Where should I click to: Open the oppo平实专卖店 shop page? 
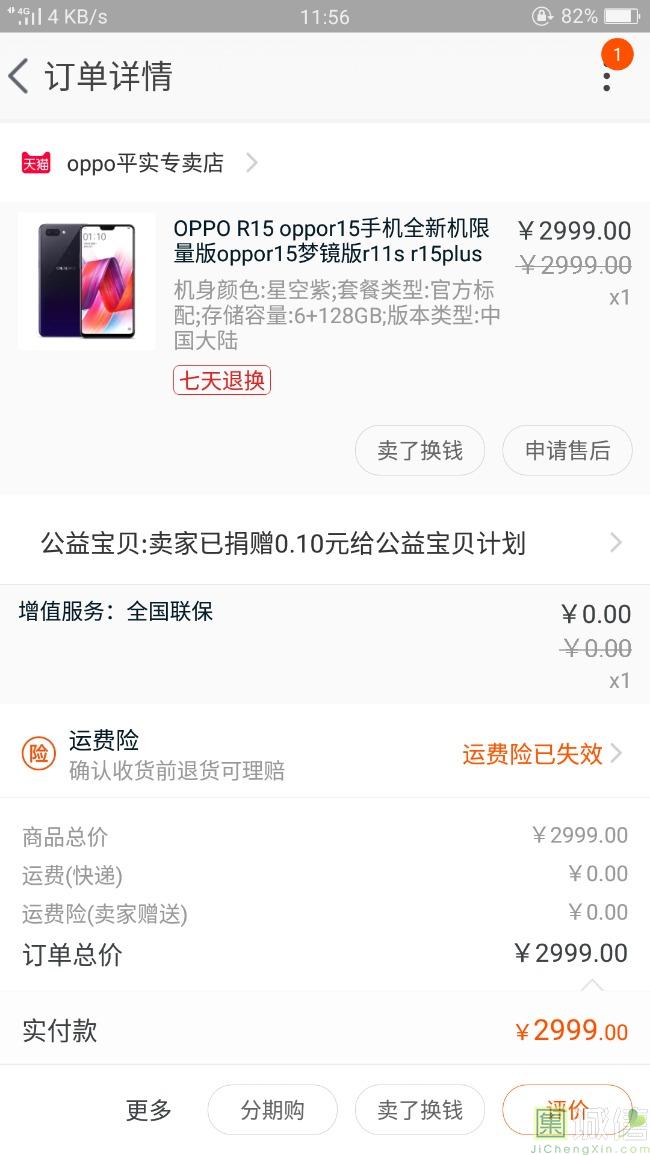pos(145,163)
